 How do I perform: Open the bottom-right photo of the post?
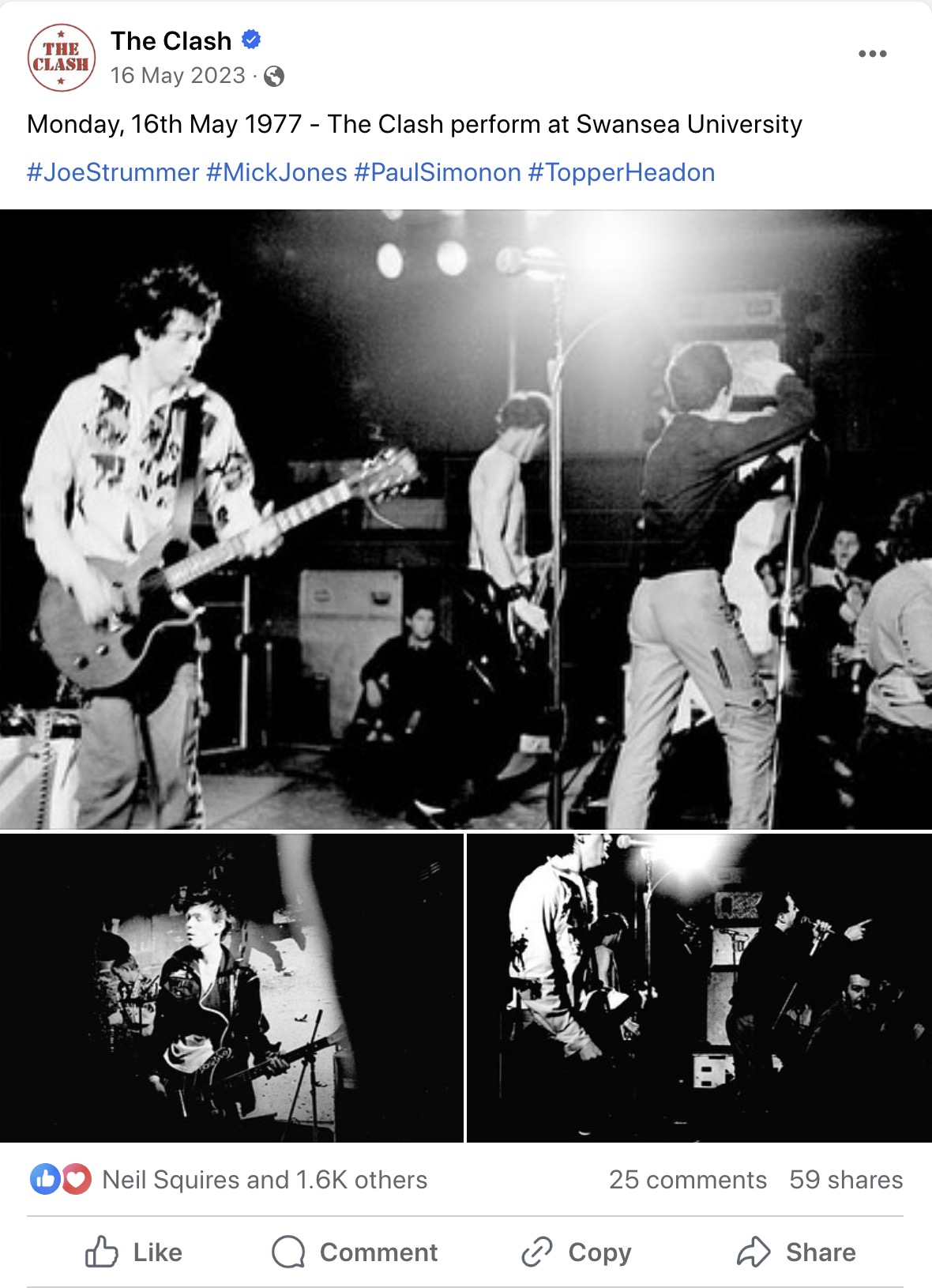pyautogui.click(x=699, y=988)
